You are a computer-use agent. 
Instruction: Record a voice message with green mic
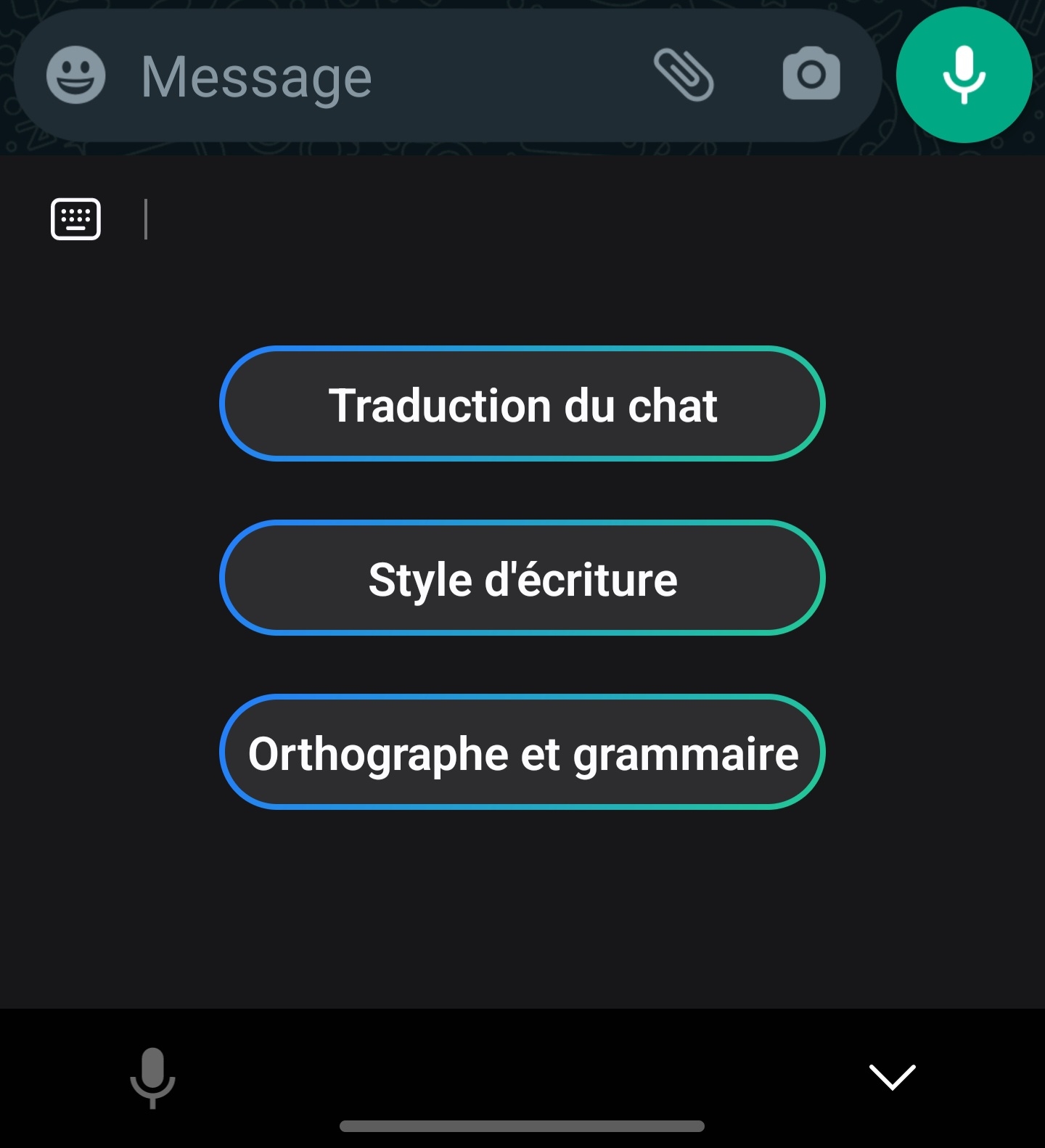[x=964, y=75]
